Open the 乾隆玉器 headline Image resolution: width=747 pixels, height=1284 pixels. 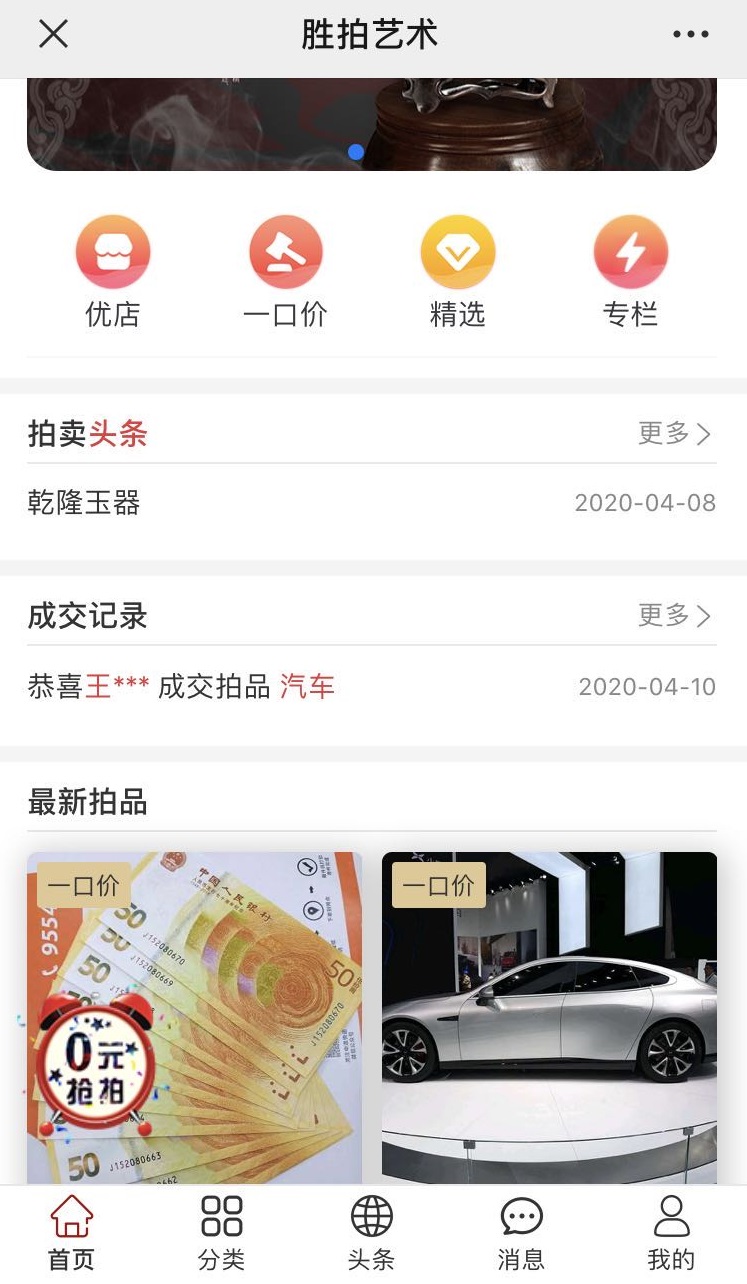click(84, 503)
